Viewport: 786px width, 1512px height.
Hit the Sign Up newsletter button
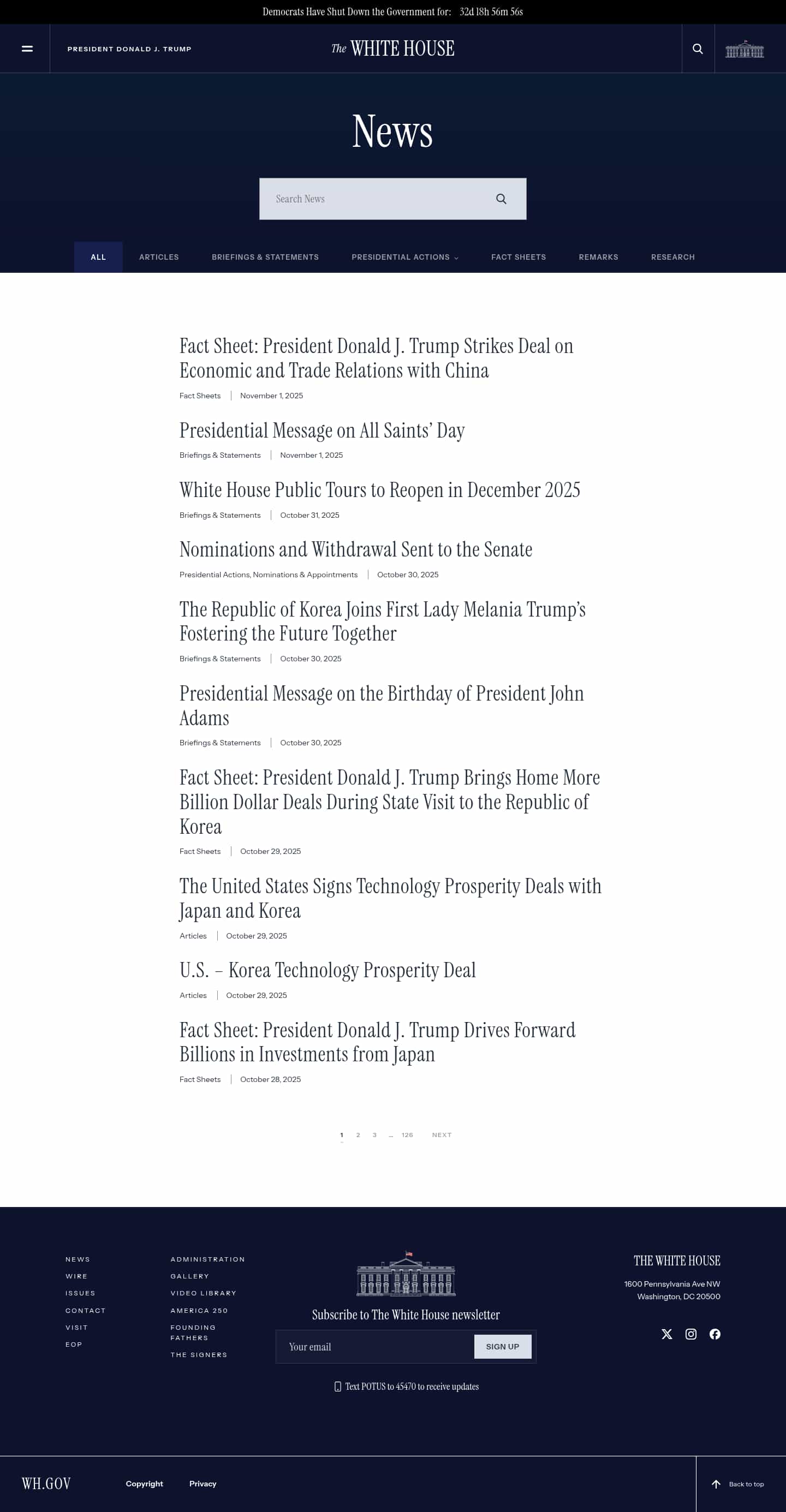click(502, 1347)
